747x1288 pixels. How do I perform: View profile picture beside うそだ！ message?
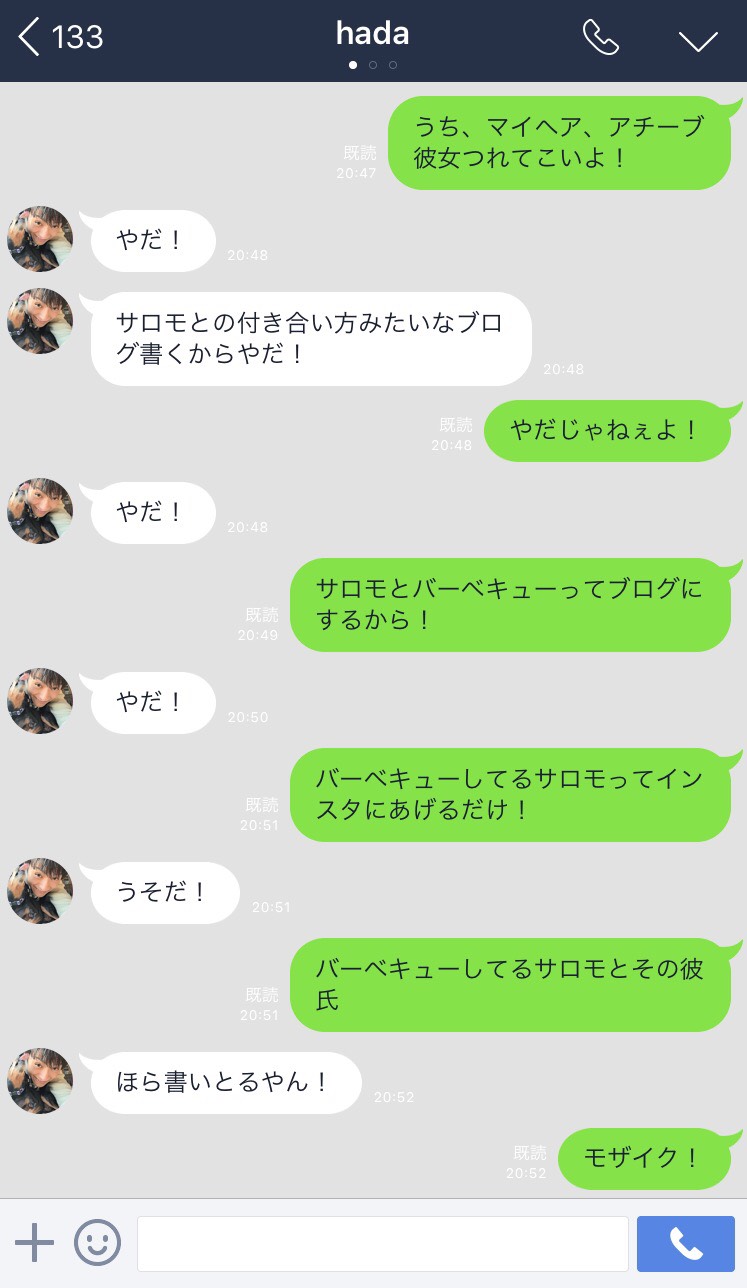[x=40, y=891]
